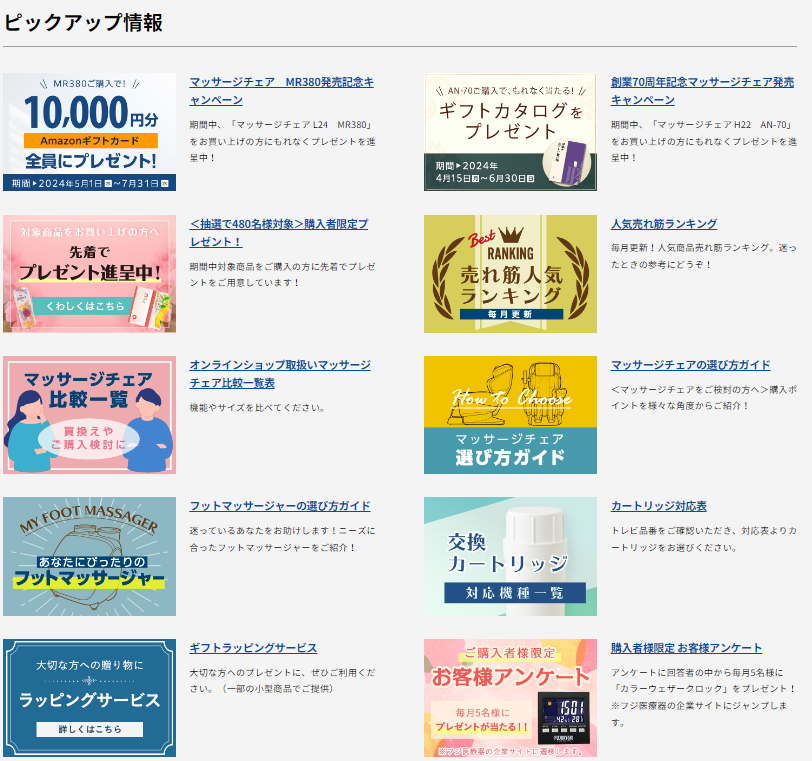Tap the ギフトカタログをプレゼント banner
This screenshot has height=761, width=812.
click(510, 132)
